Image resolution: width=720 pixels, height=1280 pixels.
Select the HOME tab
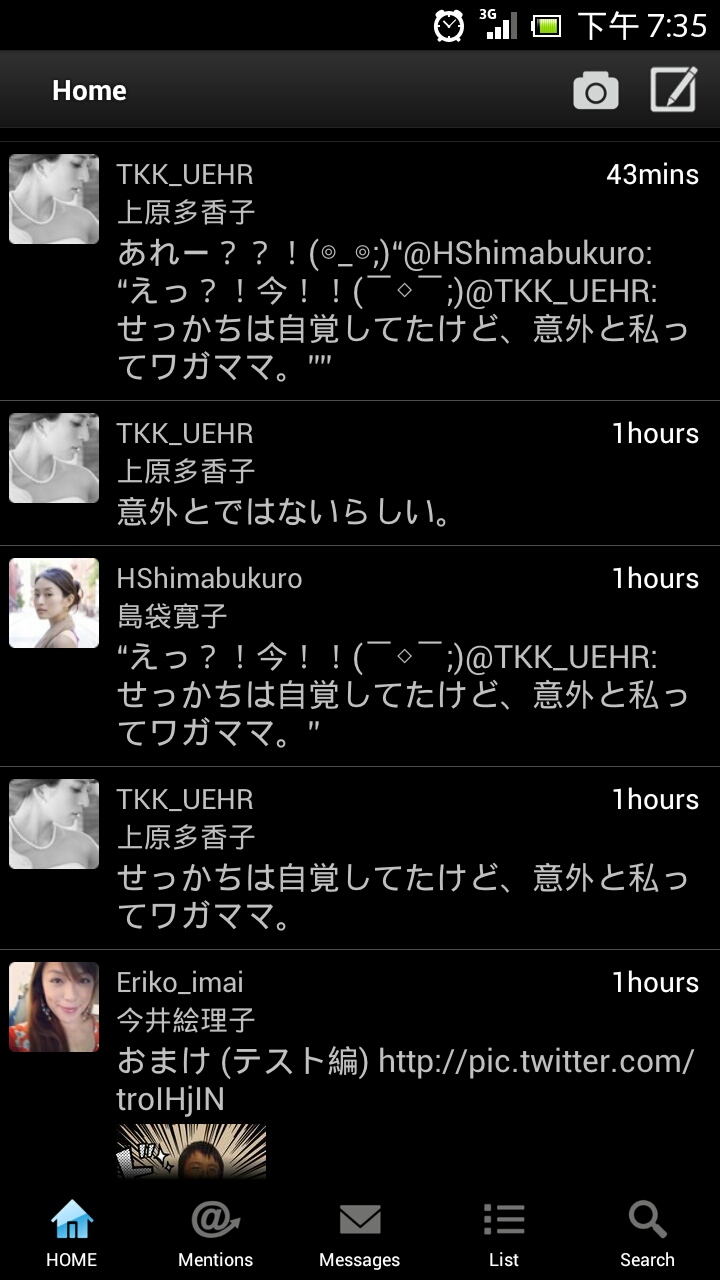72,1234
